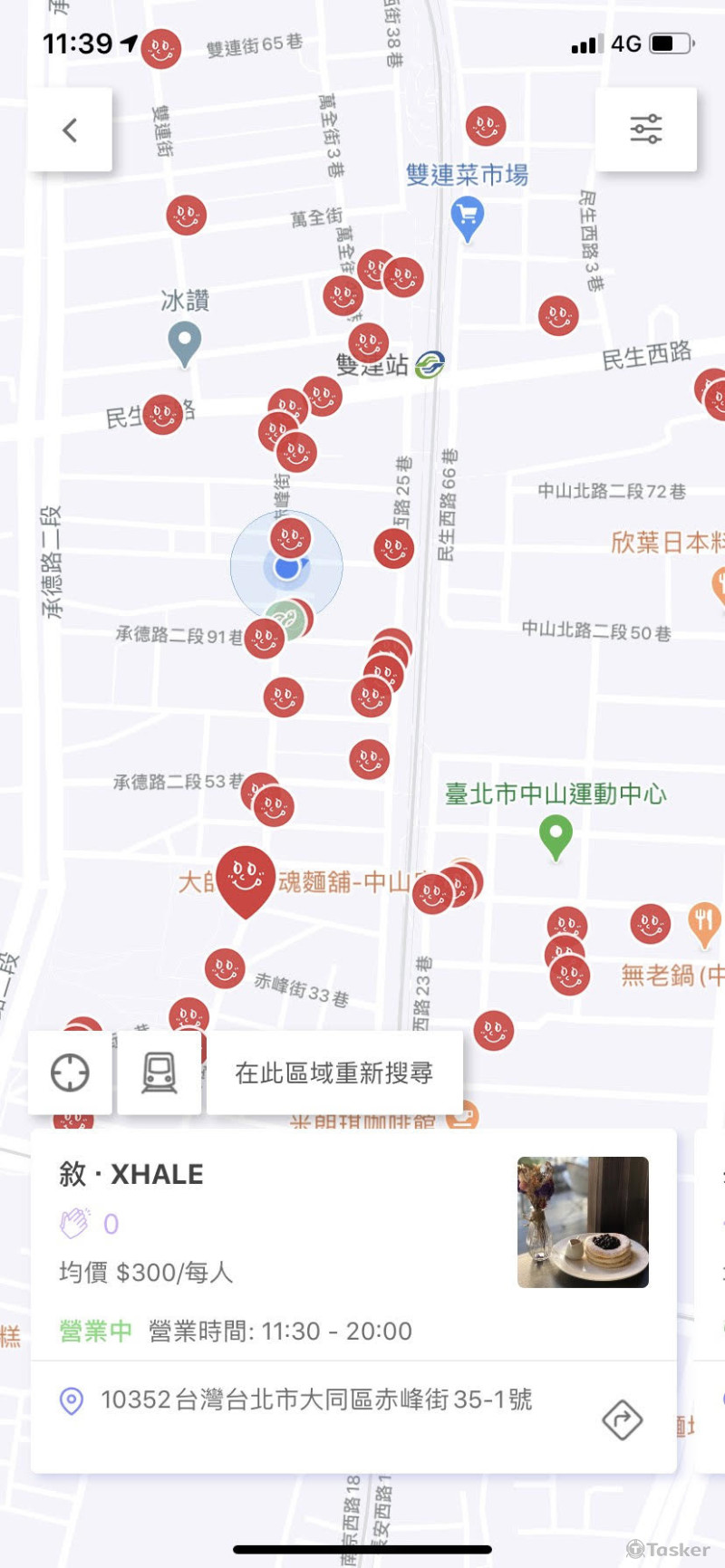Click the 營業中 open-now status label
The image size is (725, 1568).
(94, 1331)
